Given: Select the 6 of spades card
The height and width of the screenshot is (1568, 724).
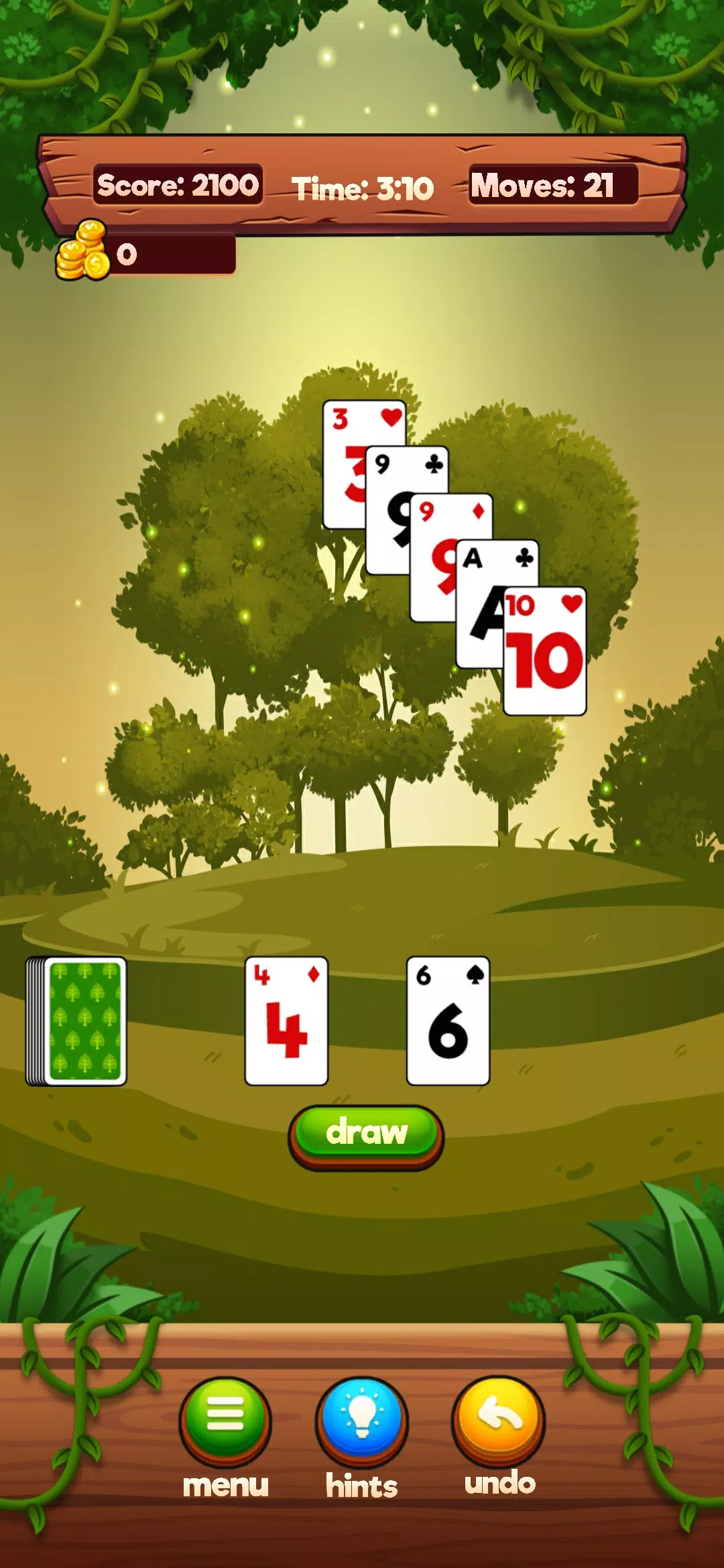Looking at the screenshot, I should tap(448, 1021).
